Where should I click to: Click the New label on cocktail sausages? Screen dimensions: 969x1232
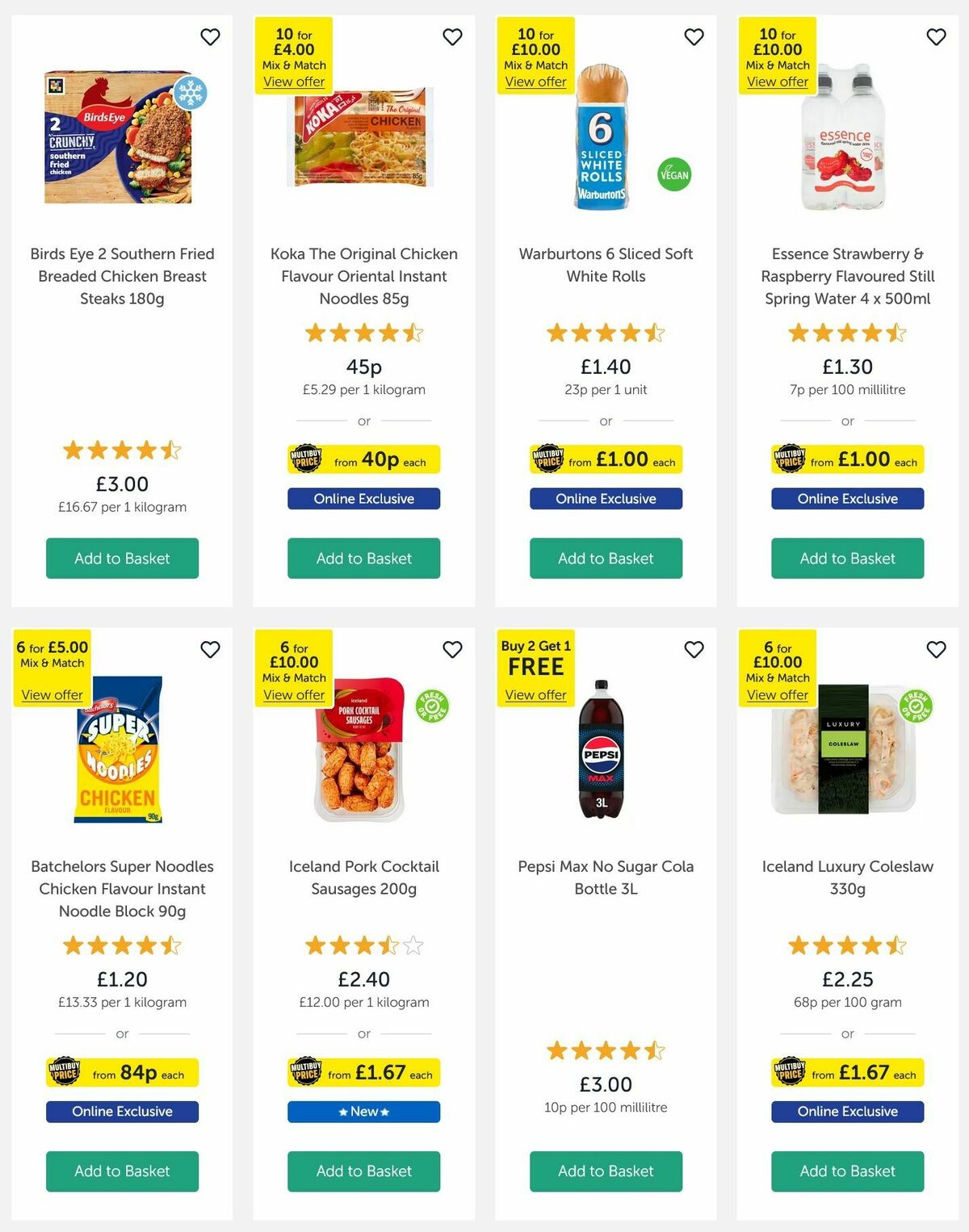tap(363, 1112)
